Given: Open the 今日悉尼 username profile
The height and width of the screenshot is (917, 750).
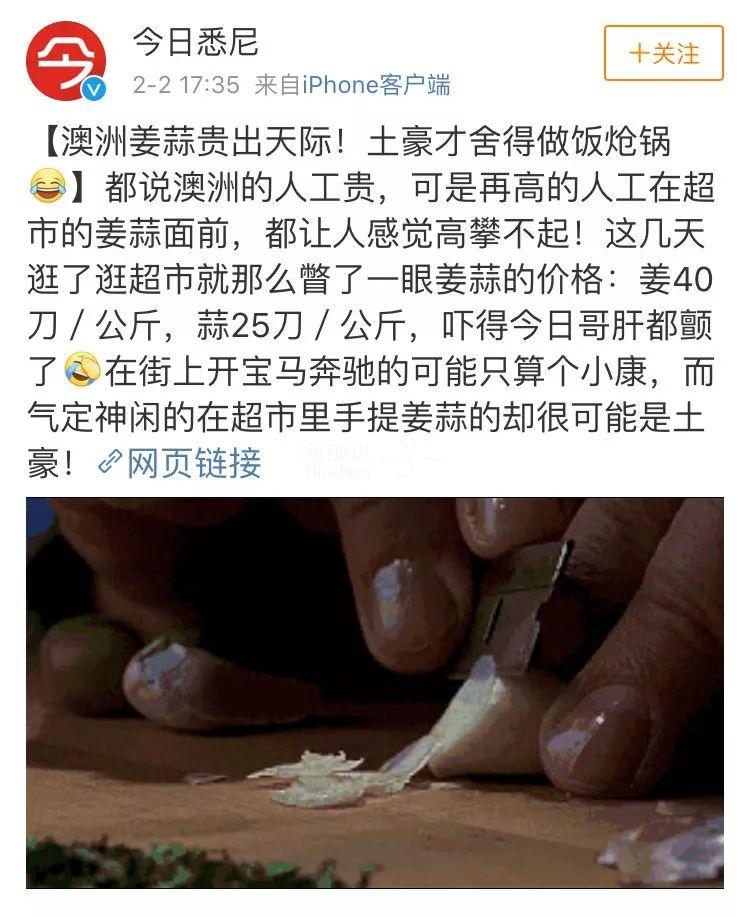Looking at the screenshot, I should coord(195,41).
